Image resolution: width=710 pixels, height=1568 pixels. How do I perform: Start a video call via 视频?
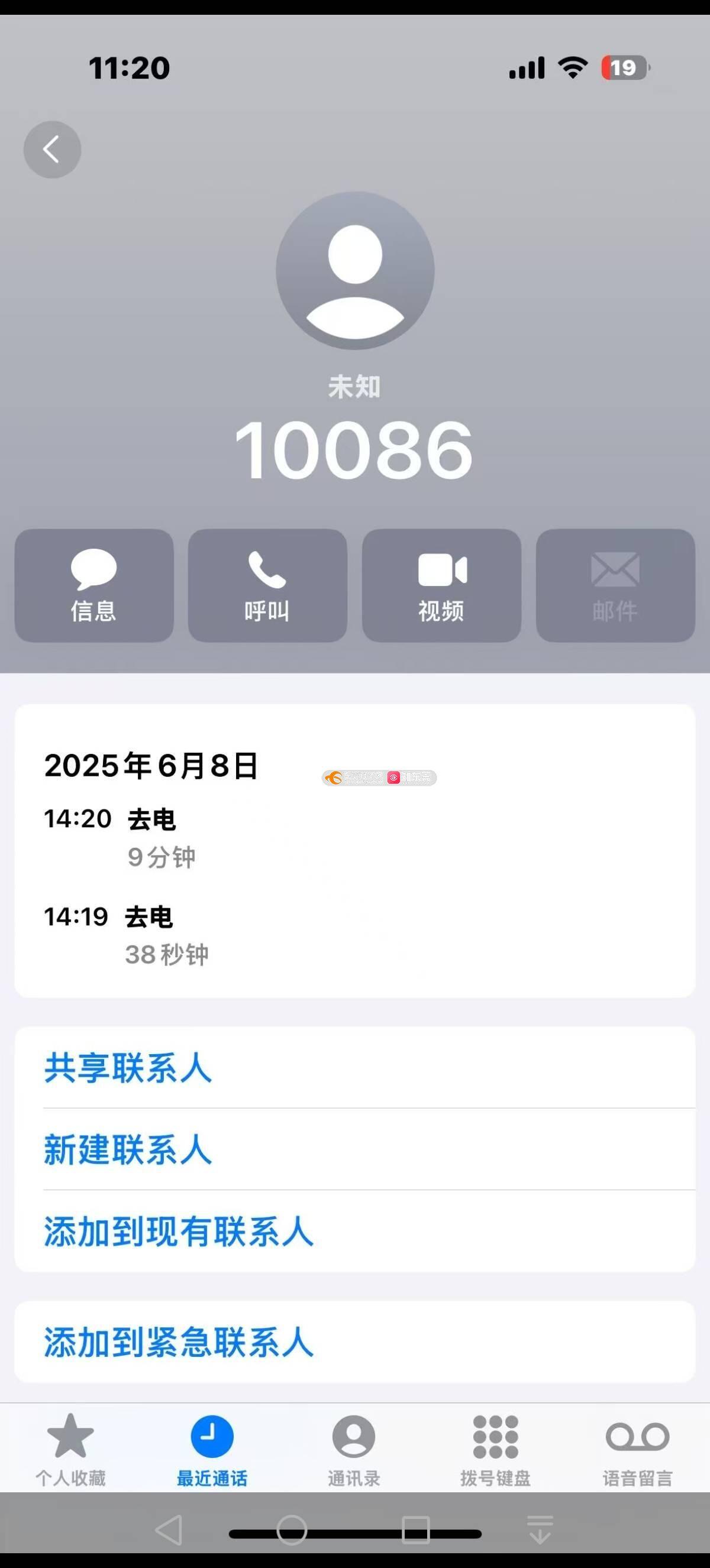442,585
